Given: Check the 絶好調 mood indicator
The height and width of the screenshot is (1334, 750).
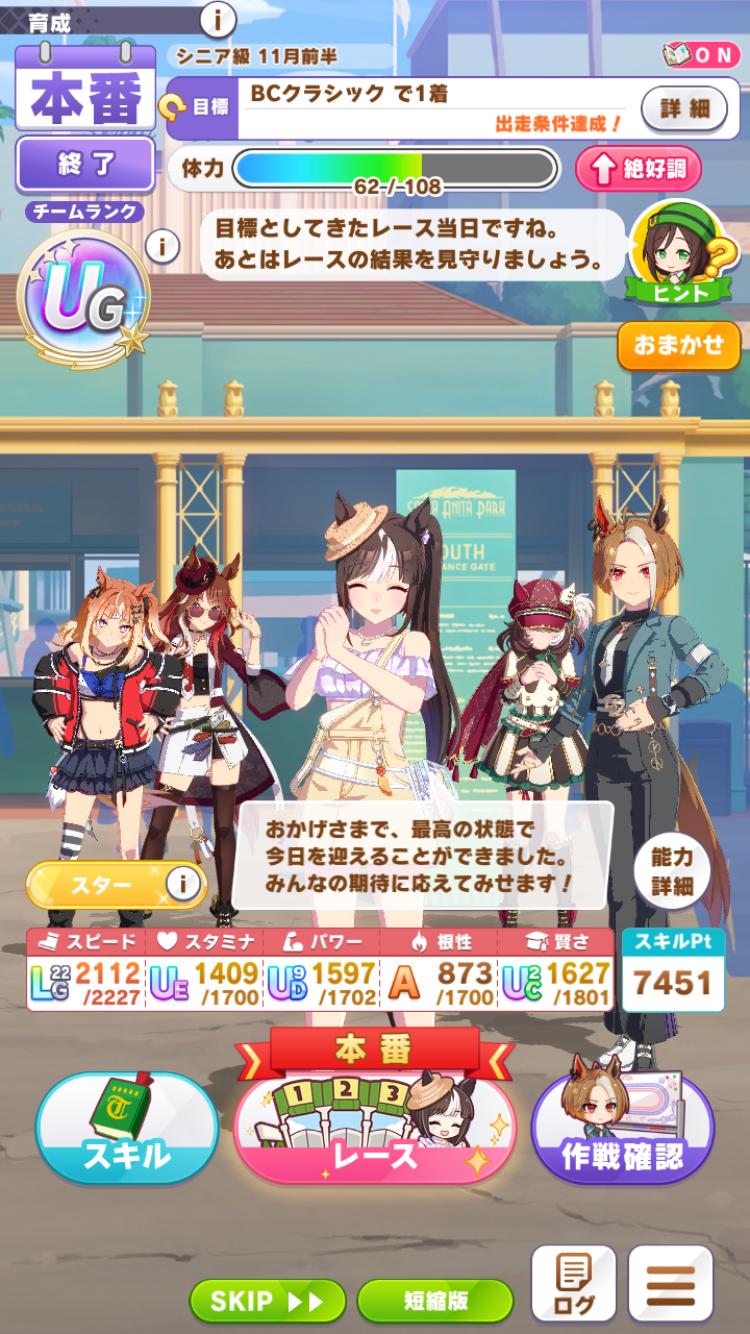Looking at the screenshot, I should (637, 169).
